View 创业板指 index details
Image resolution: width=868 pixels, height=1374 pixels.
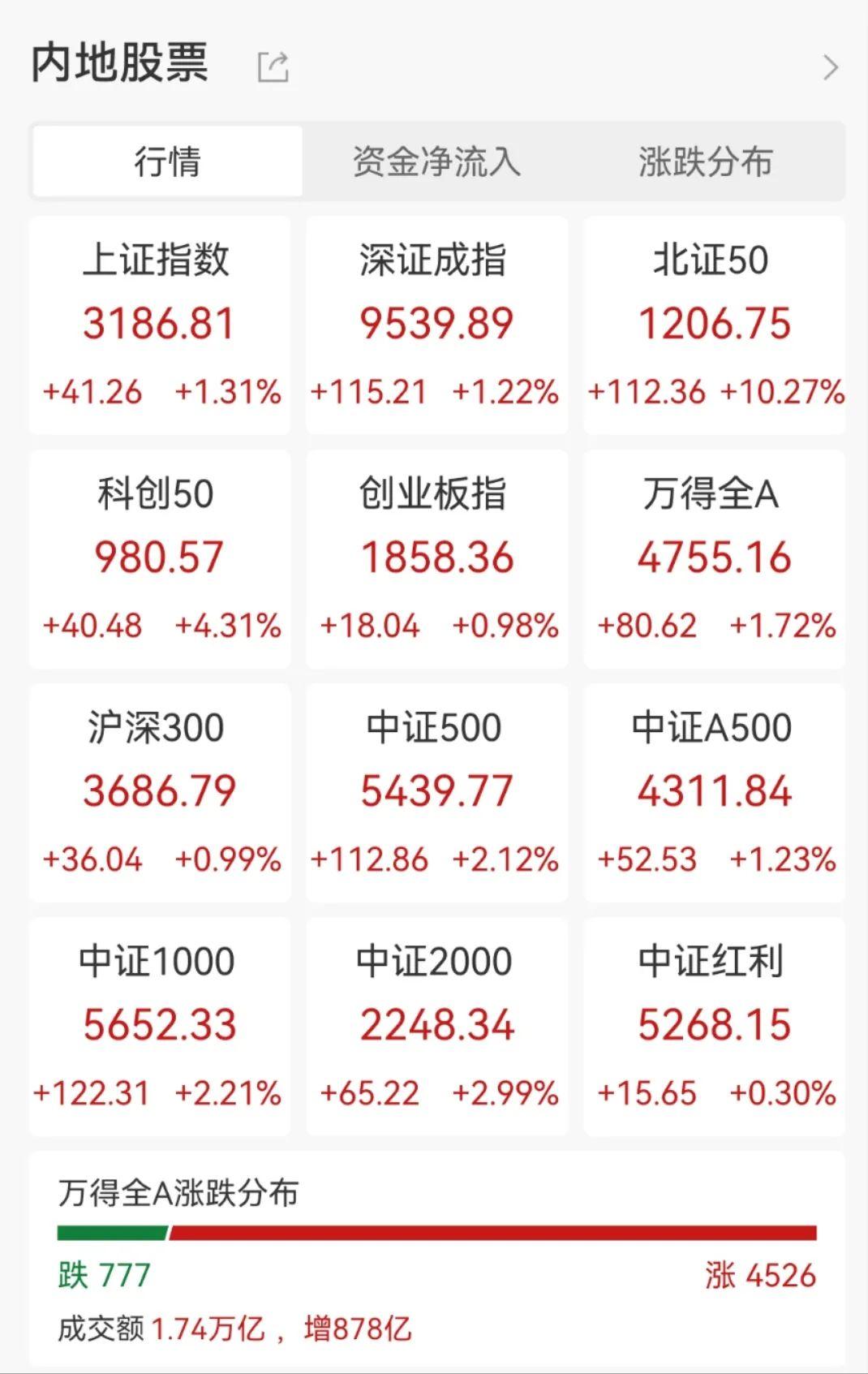point(436,558)
